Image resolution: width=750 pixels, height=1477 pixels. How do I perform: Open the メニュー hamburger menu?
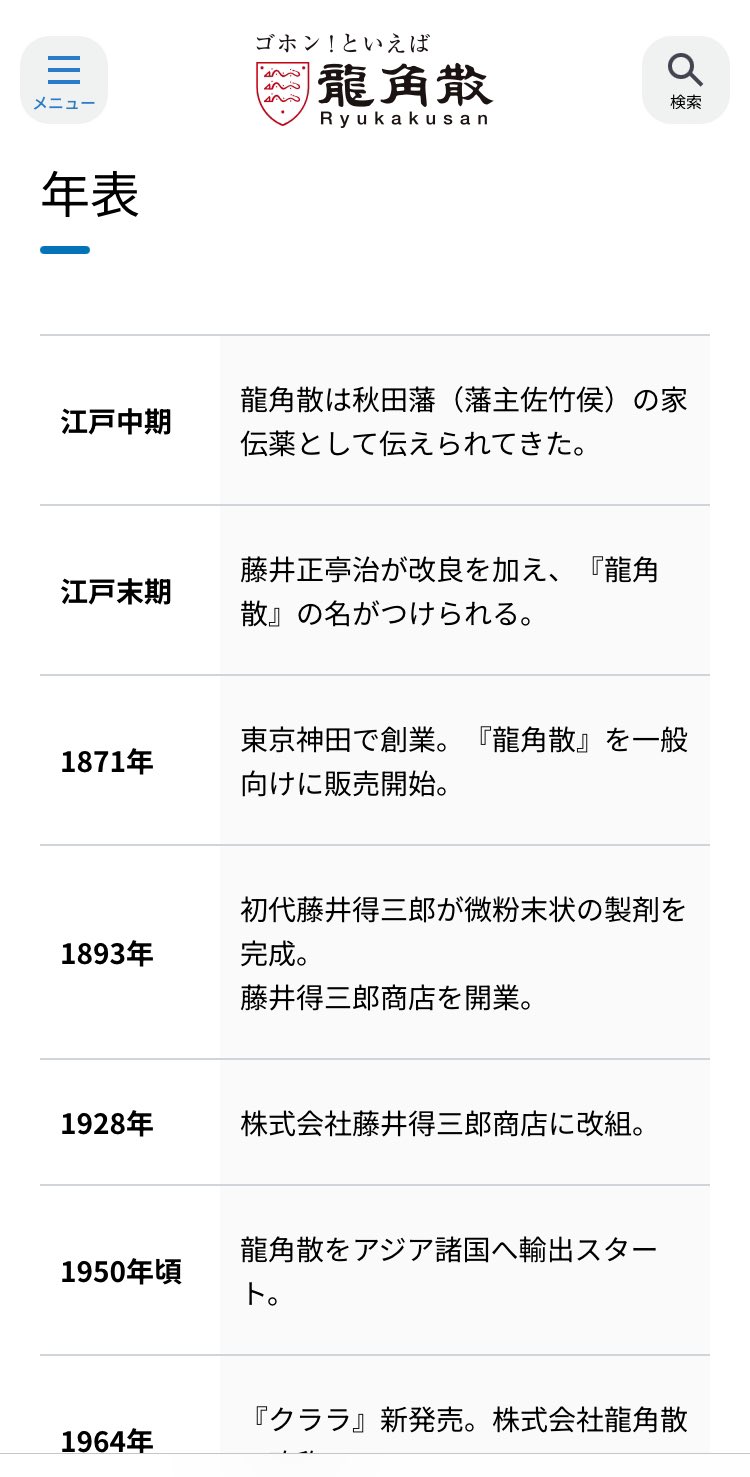point(64,80)
